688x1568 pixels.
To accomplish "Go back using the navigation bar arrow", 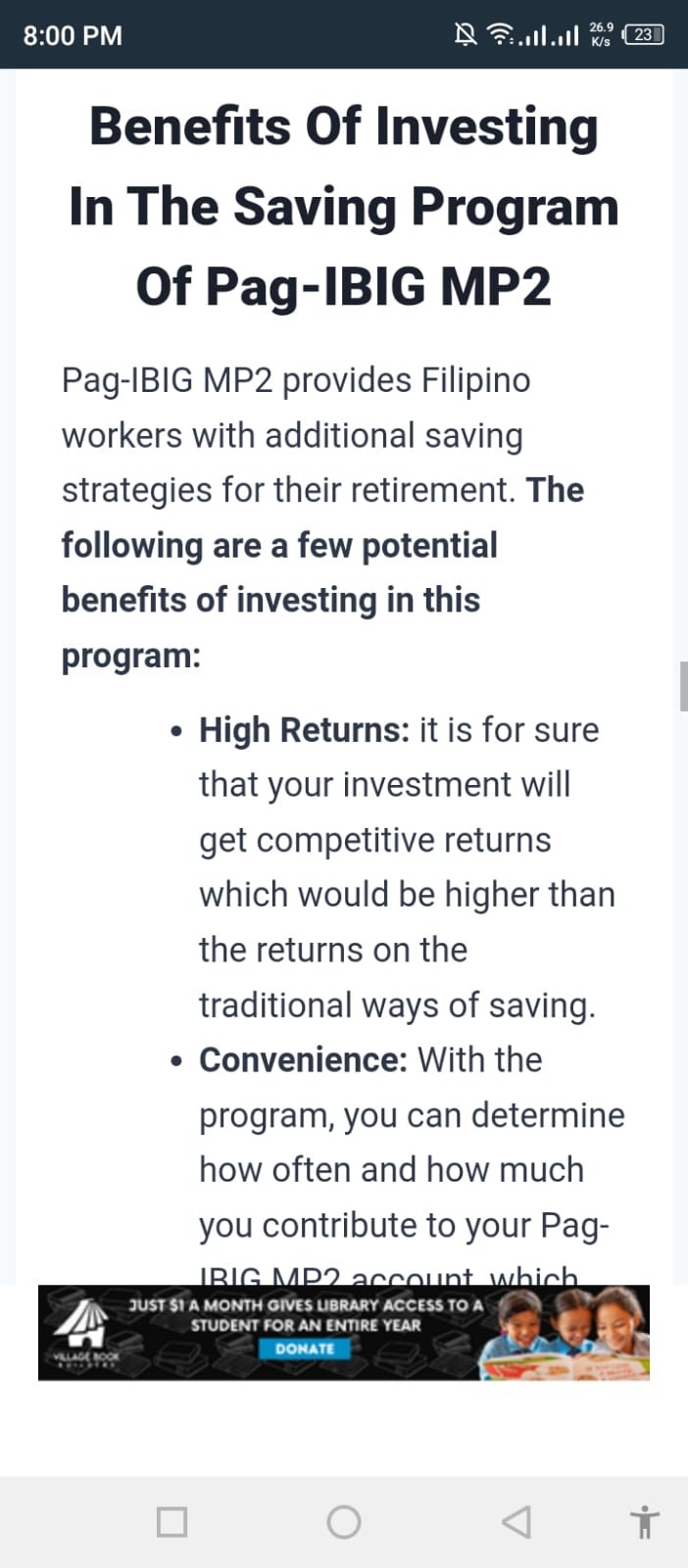I will pos(516,1522).
